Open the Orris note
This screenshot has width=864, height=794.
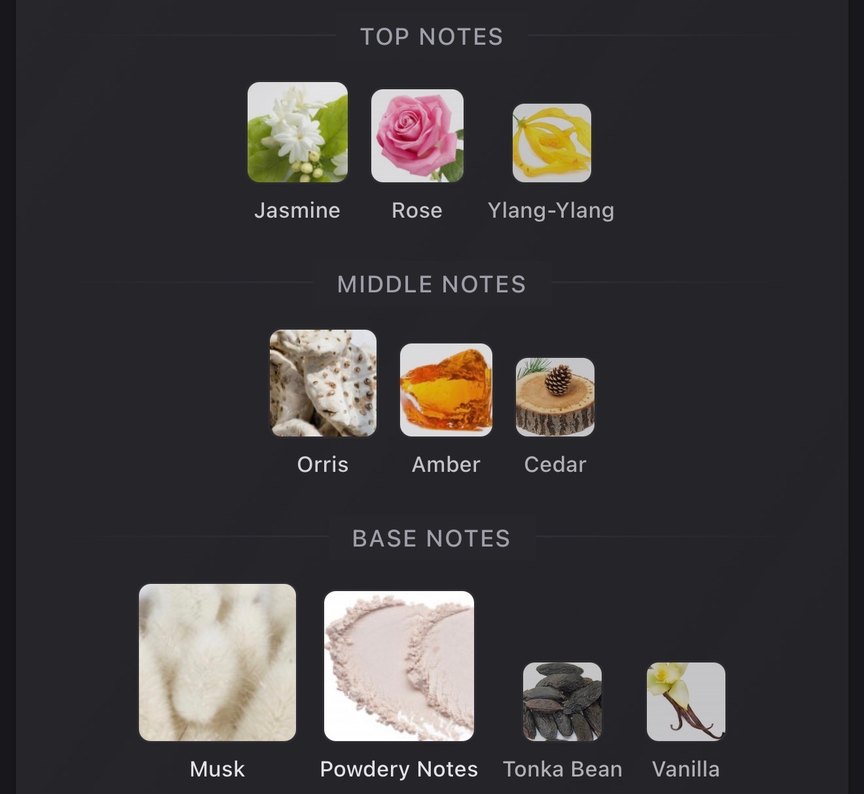pyautogui.click(x=323, y=384)
